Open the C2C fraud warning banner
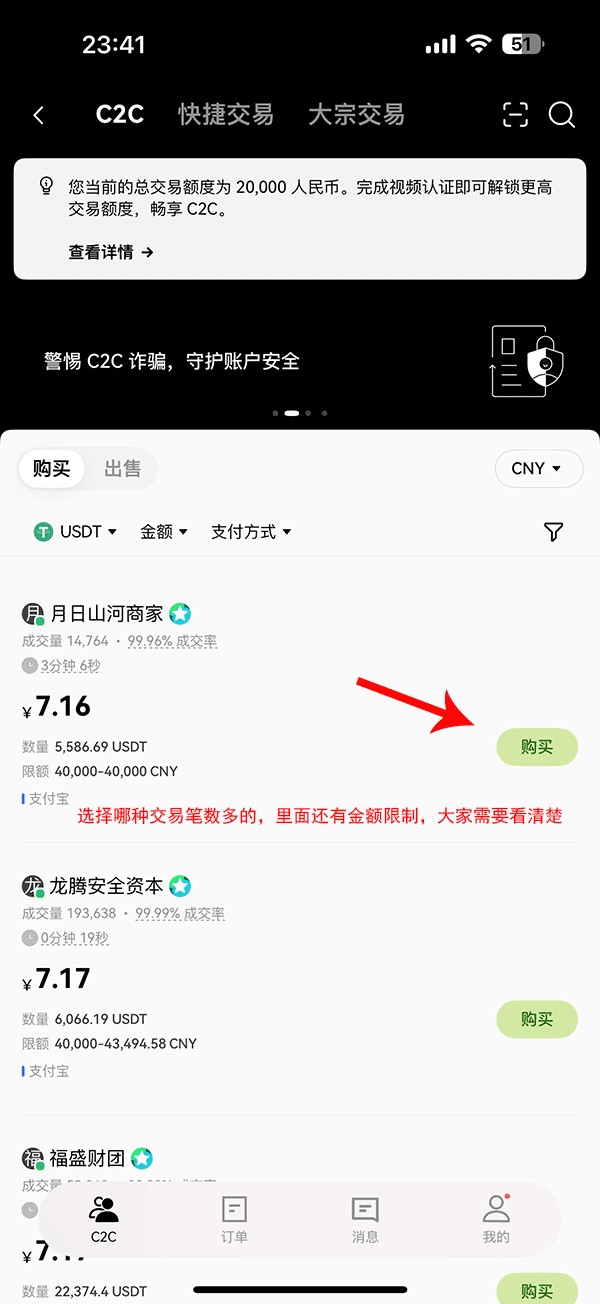This screenshot has width=600, height=1304. [300, 362]
